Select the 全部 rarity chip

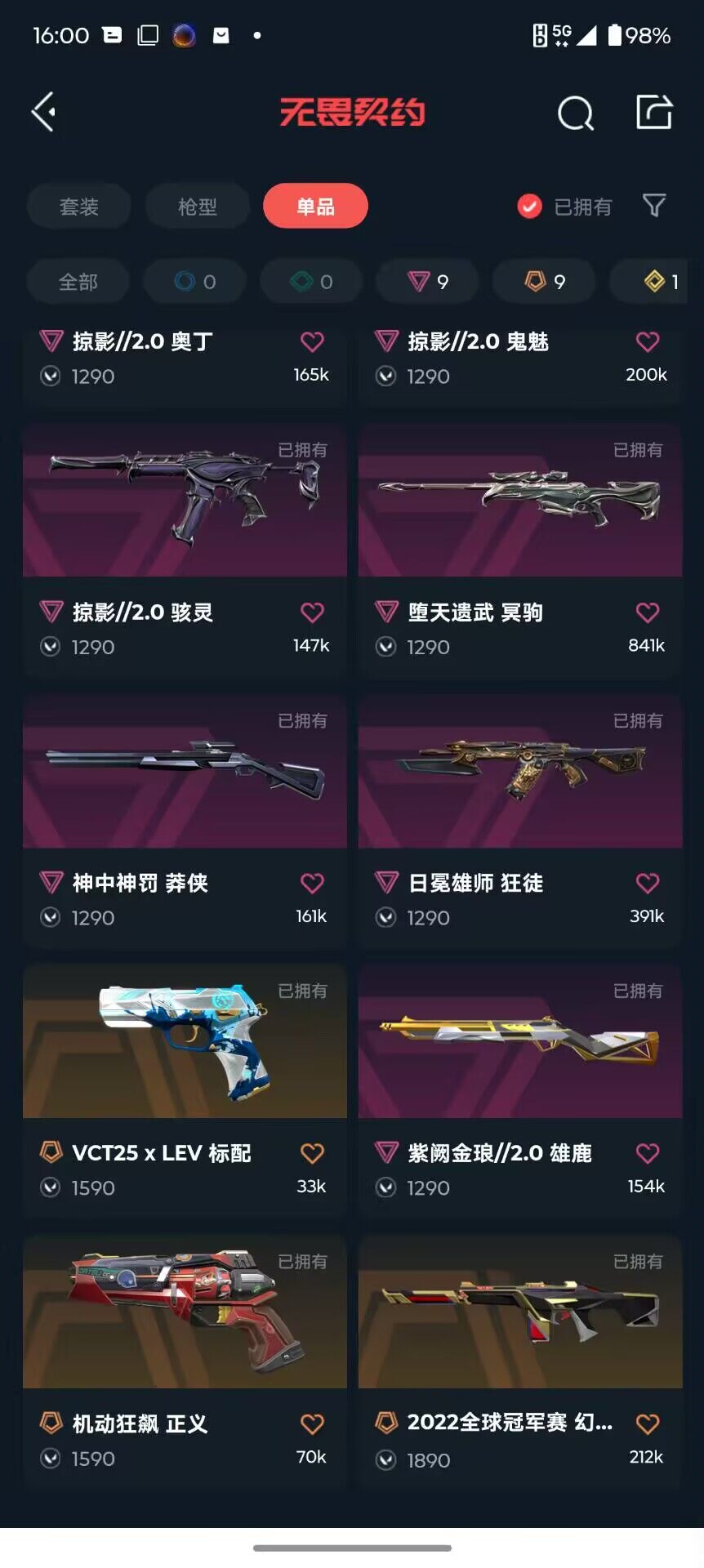point(78,282)
